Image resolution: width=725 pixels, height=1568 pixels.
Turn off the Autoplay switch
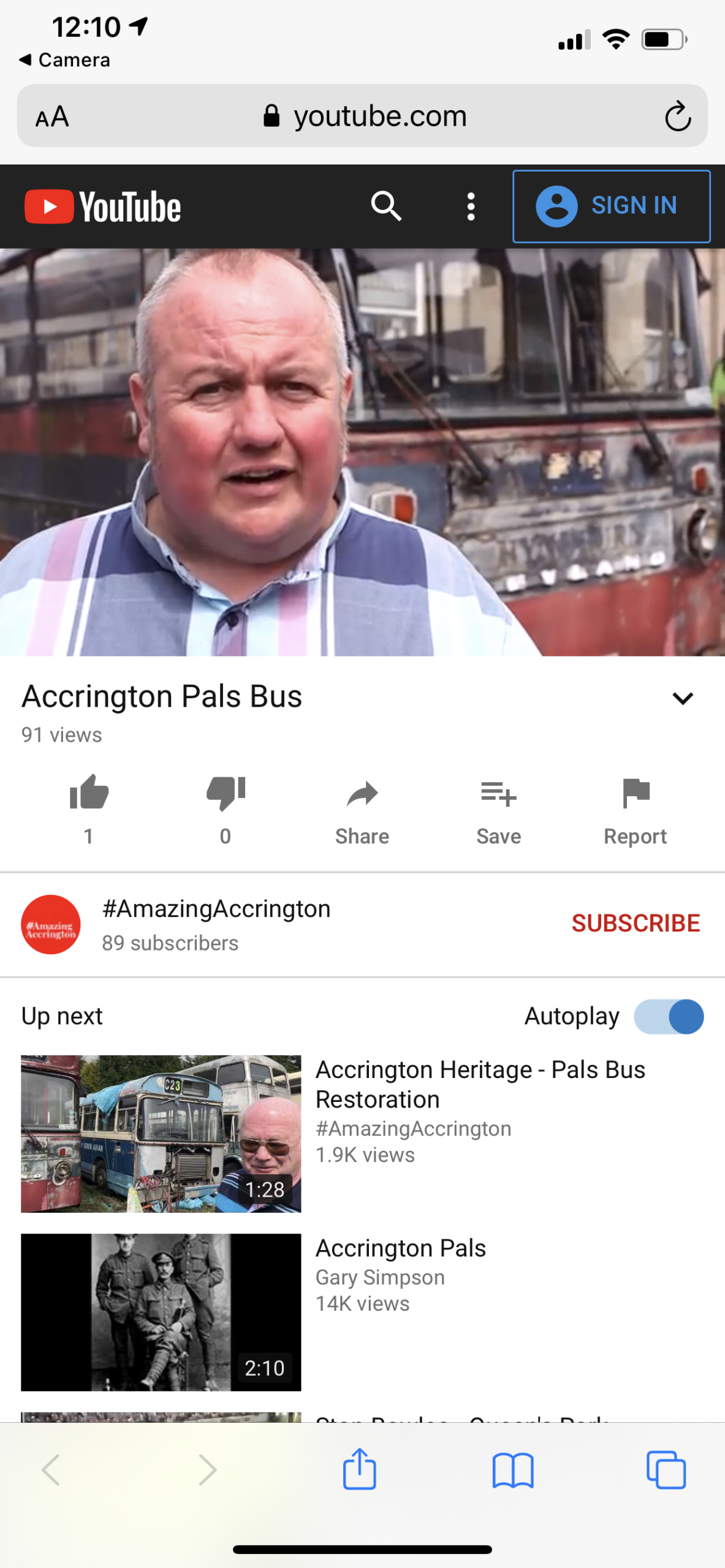[x=669, y=1017]
